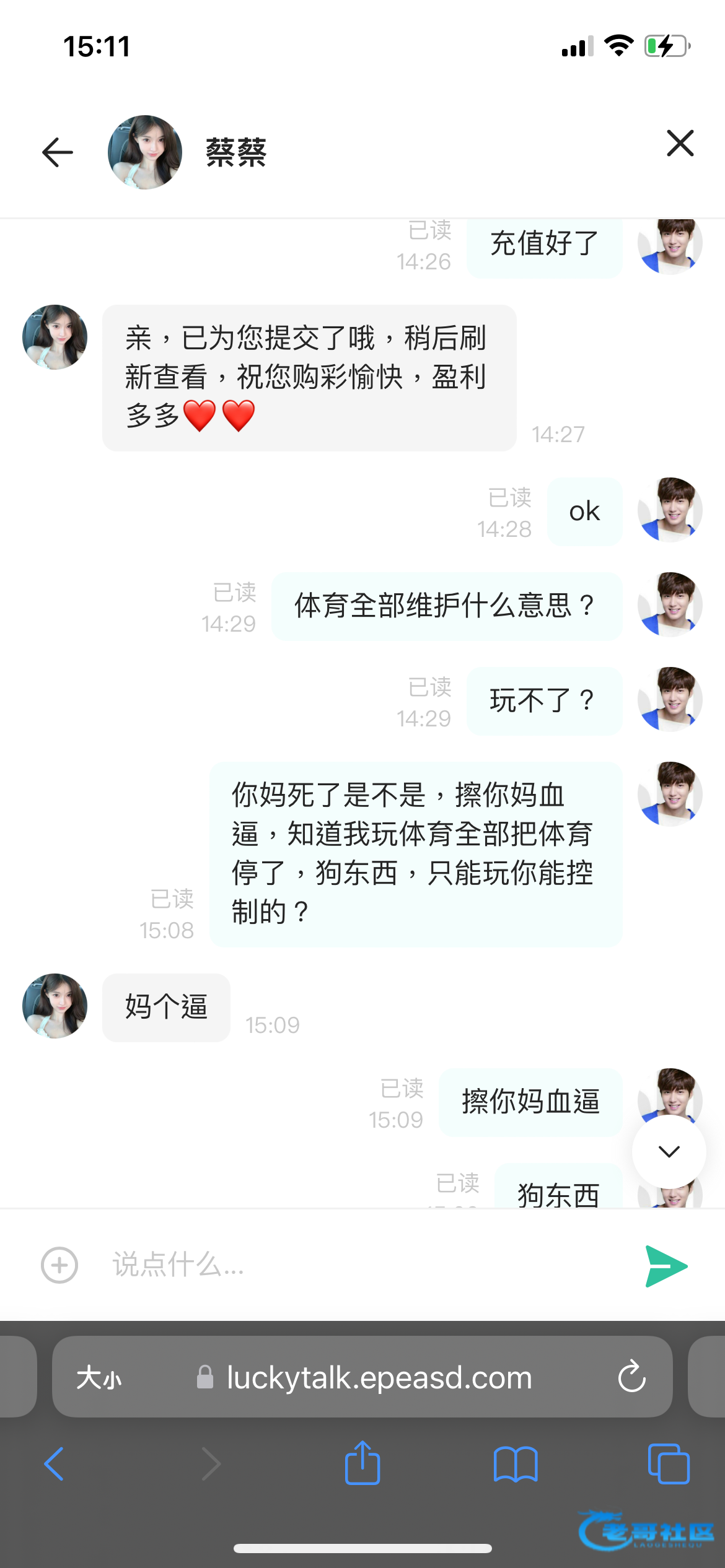725x1568 pixels.
Task: Open the 大小 text size menu
Action: click(99, 1379)
